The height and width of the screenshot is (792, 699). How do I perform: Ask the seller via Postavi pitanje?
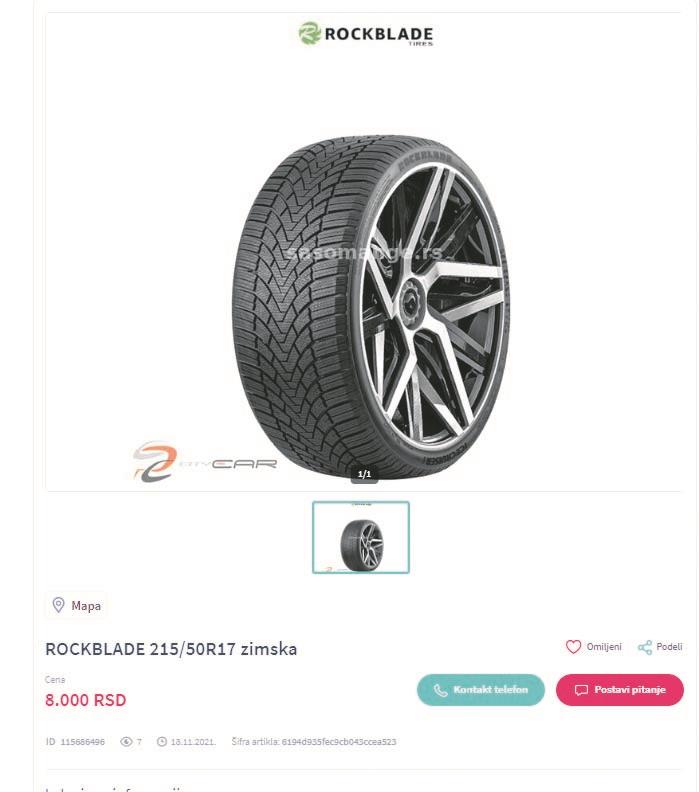tap(619, 690)
